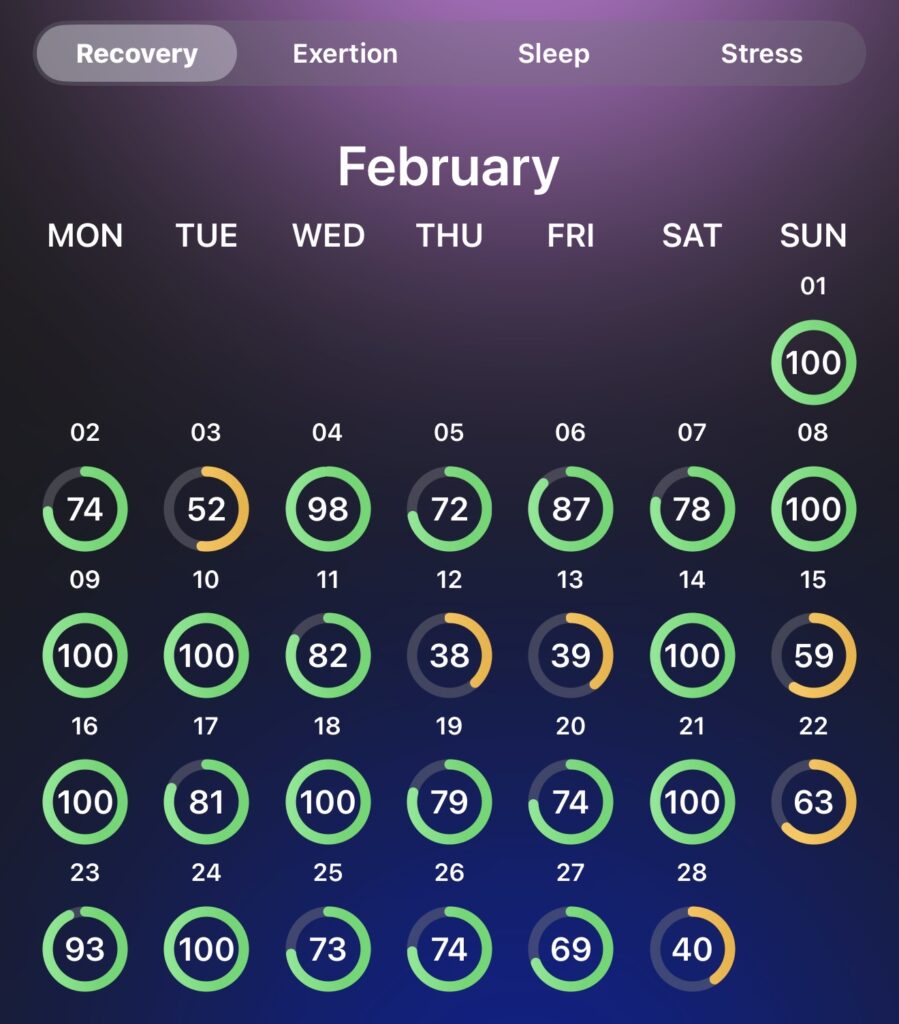The image size is (899, 1024).
Task: Select February 06 scoring 87
Action: tap(570, 509)
